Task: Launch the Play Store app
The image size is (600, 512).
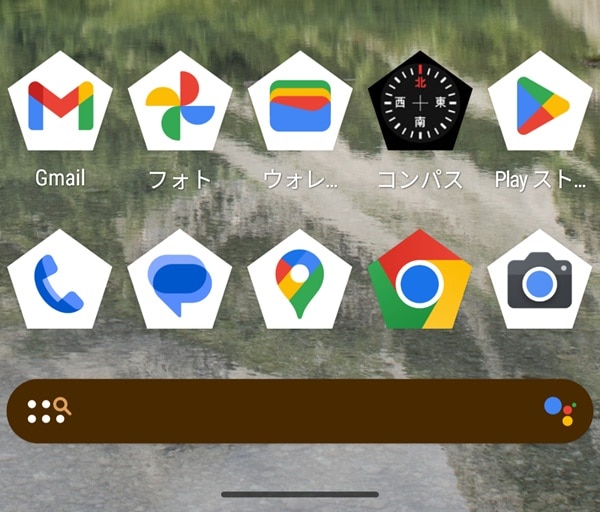Action: click(x=540, y=105)
